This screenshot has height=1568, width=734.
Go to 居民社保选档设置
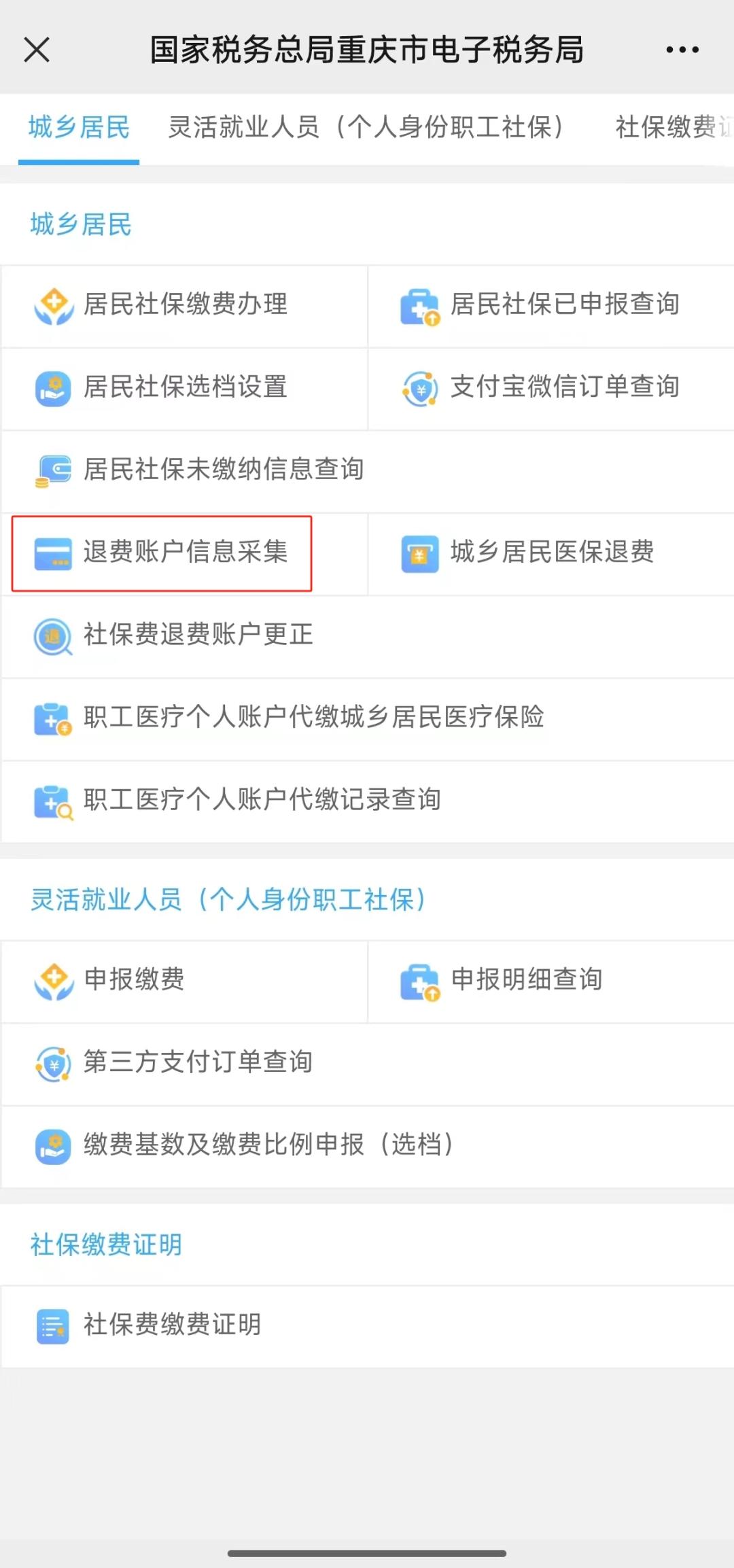(184, 388)
